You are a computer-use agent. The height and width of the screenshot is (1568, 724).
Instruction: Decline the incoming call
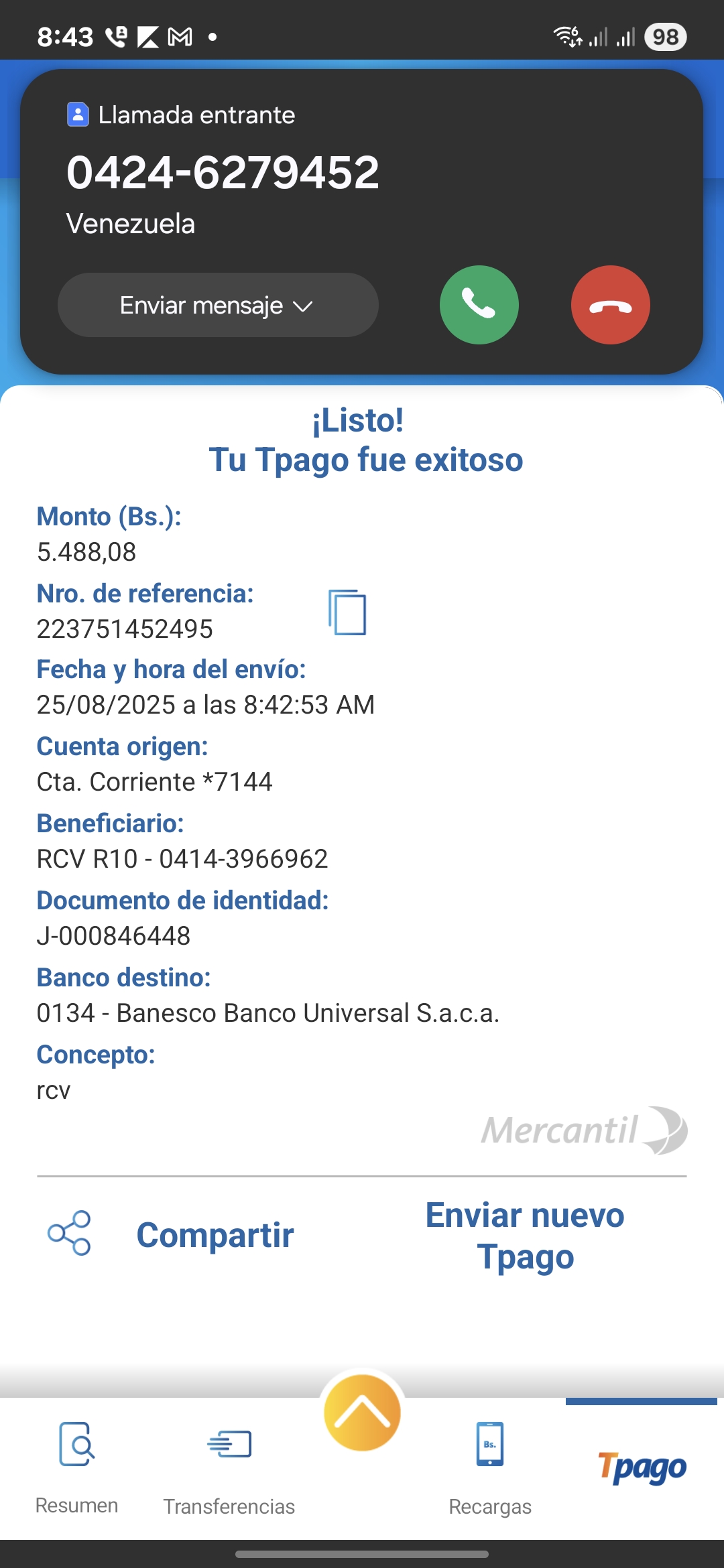pyautogui.click(x=610, y=305)
